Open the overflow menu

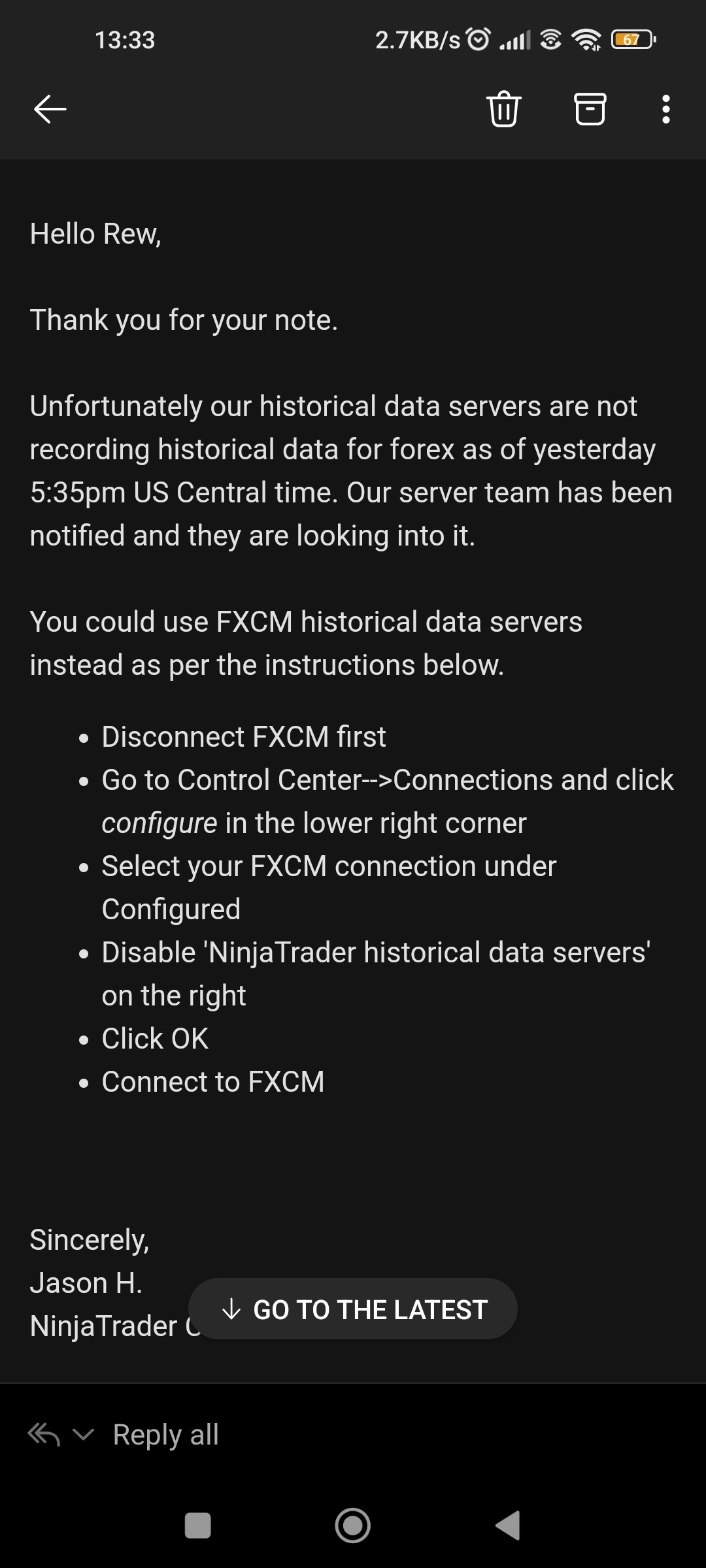665,109
